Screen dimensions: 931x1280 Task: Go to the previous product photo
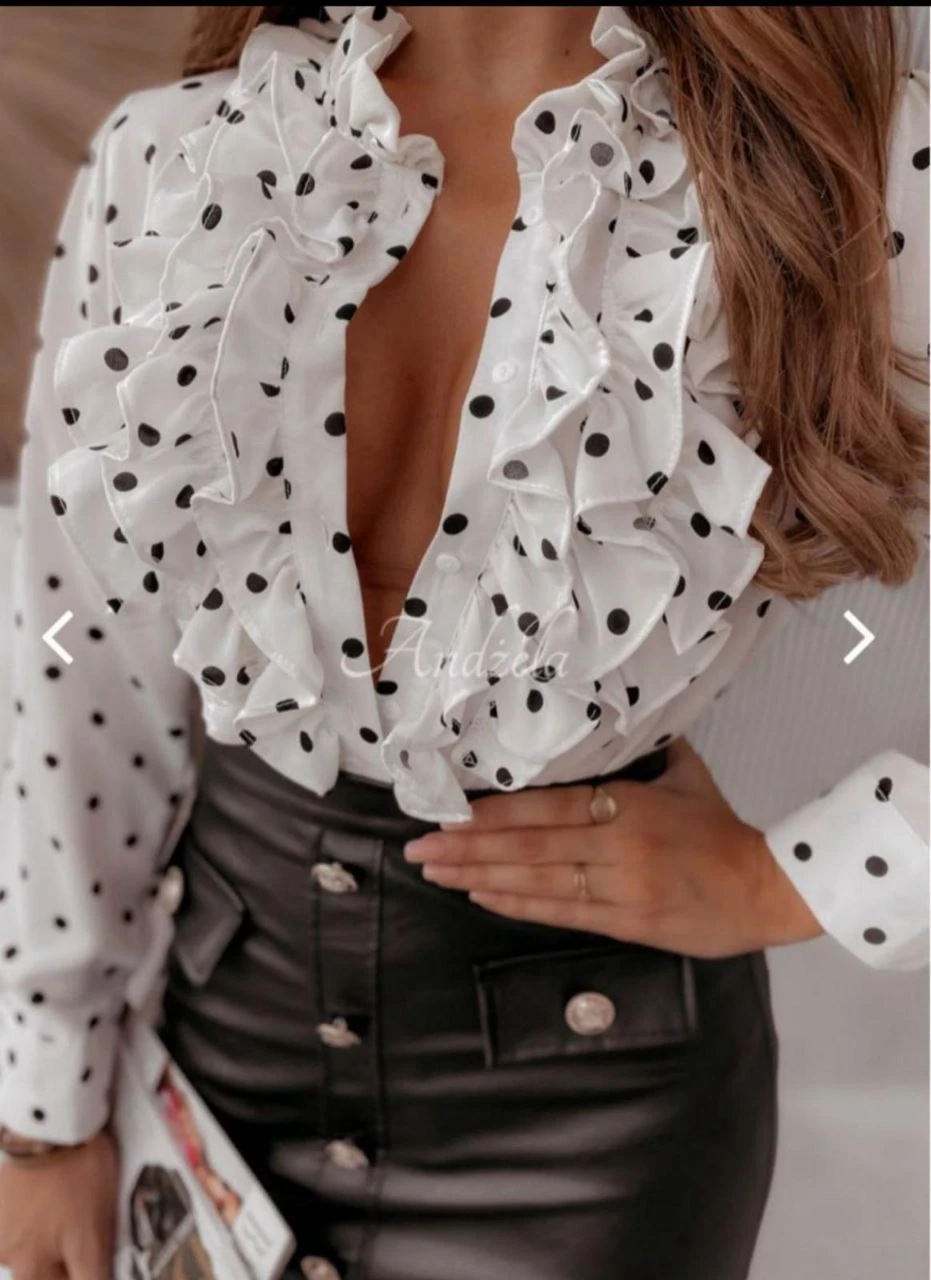pyautogui.click(x=57, y=637)
